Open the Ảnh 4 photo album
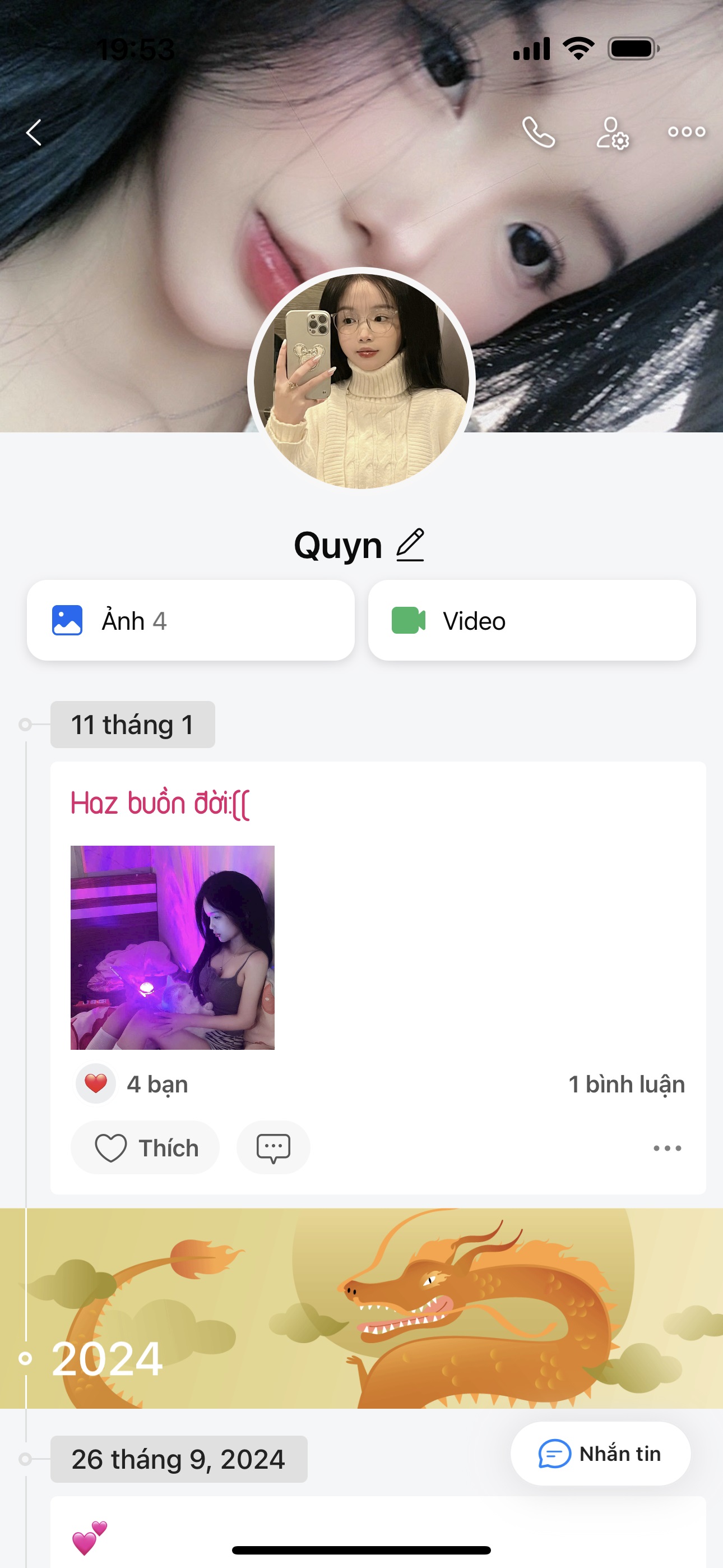The width and height of the screenshot is (723, 1568). 191,620
